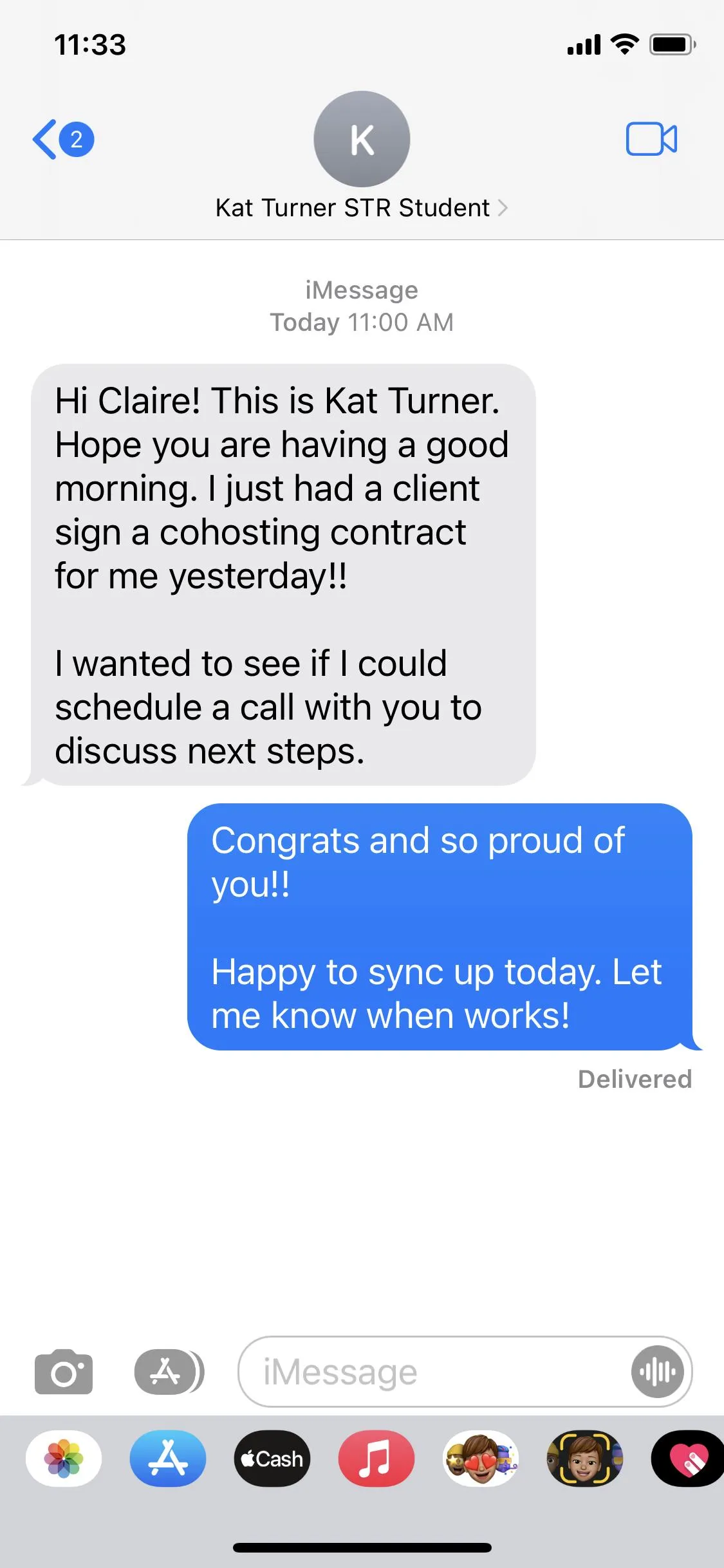Go back to the messages list
724x1568 pixels.
pos(63,139)
